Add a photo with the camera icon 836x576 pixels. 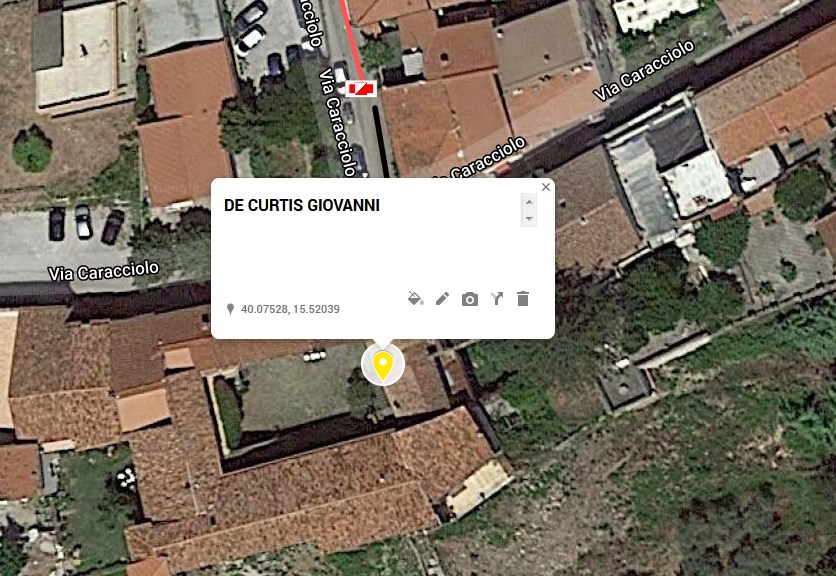point(469,299)
